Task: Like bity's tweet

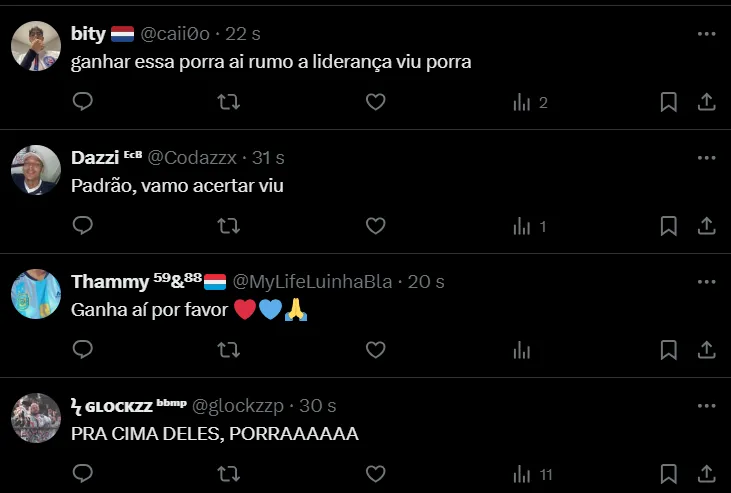Action: (375, 102)
